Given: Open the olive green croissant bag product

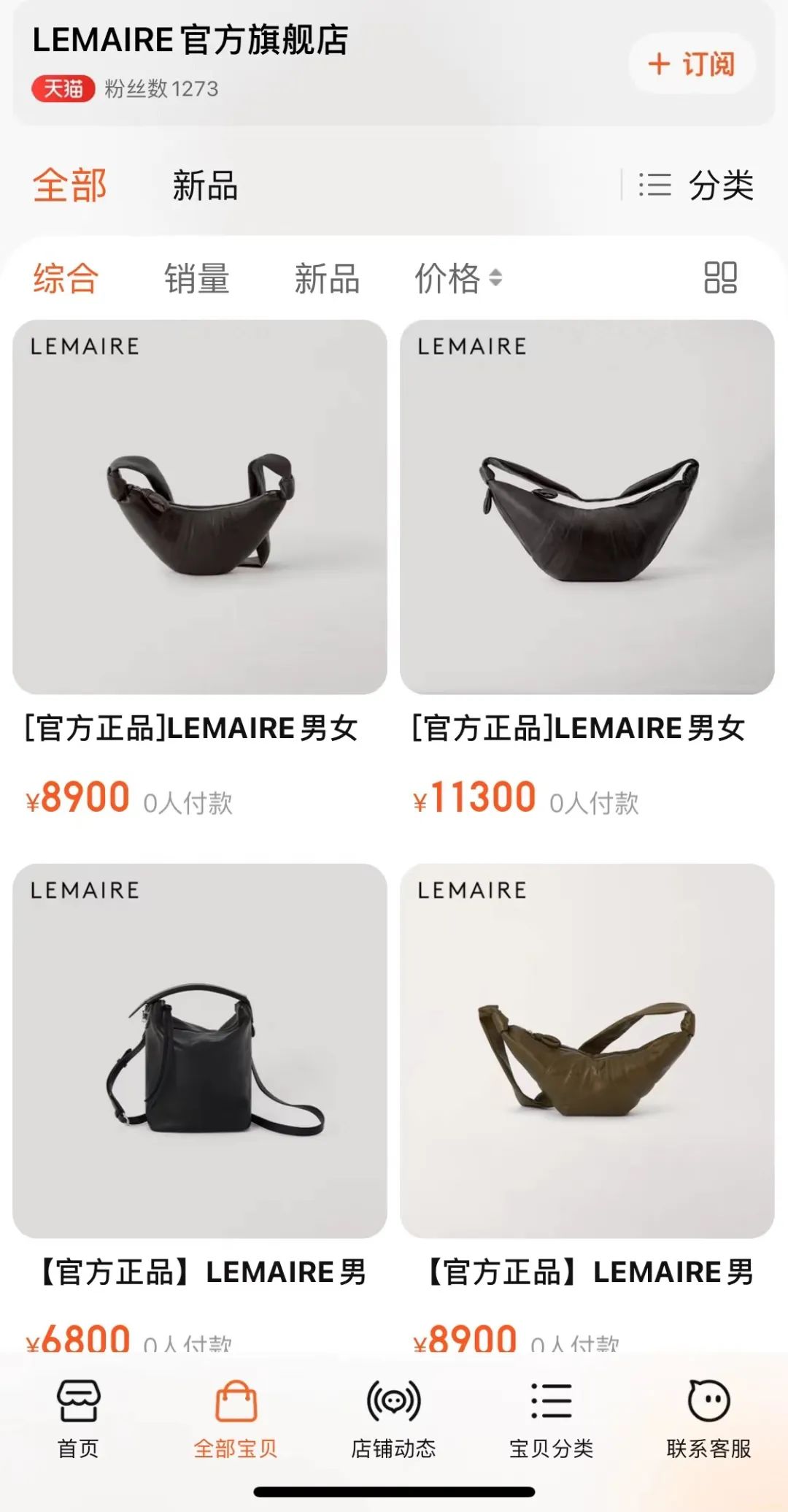Looking at the screenshot, I should pyautogui.click(x=587, y=1050).
